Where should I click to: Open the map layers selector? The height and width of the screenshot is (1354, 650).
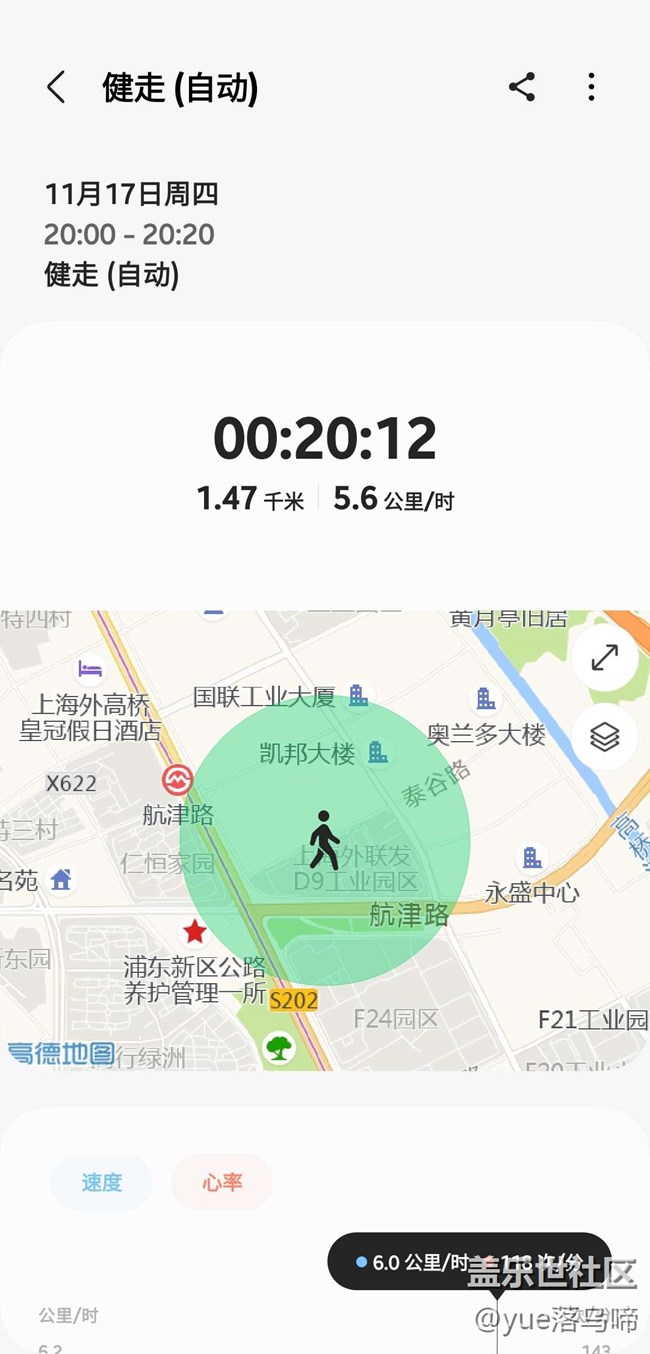pos(605,737)
